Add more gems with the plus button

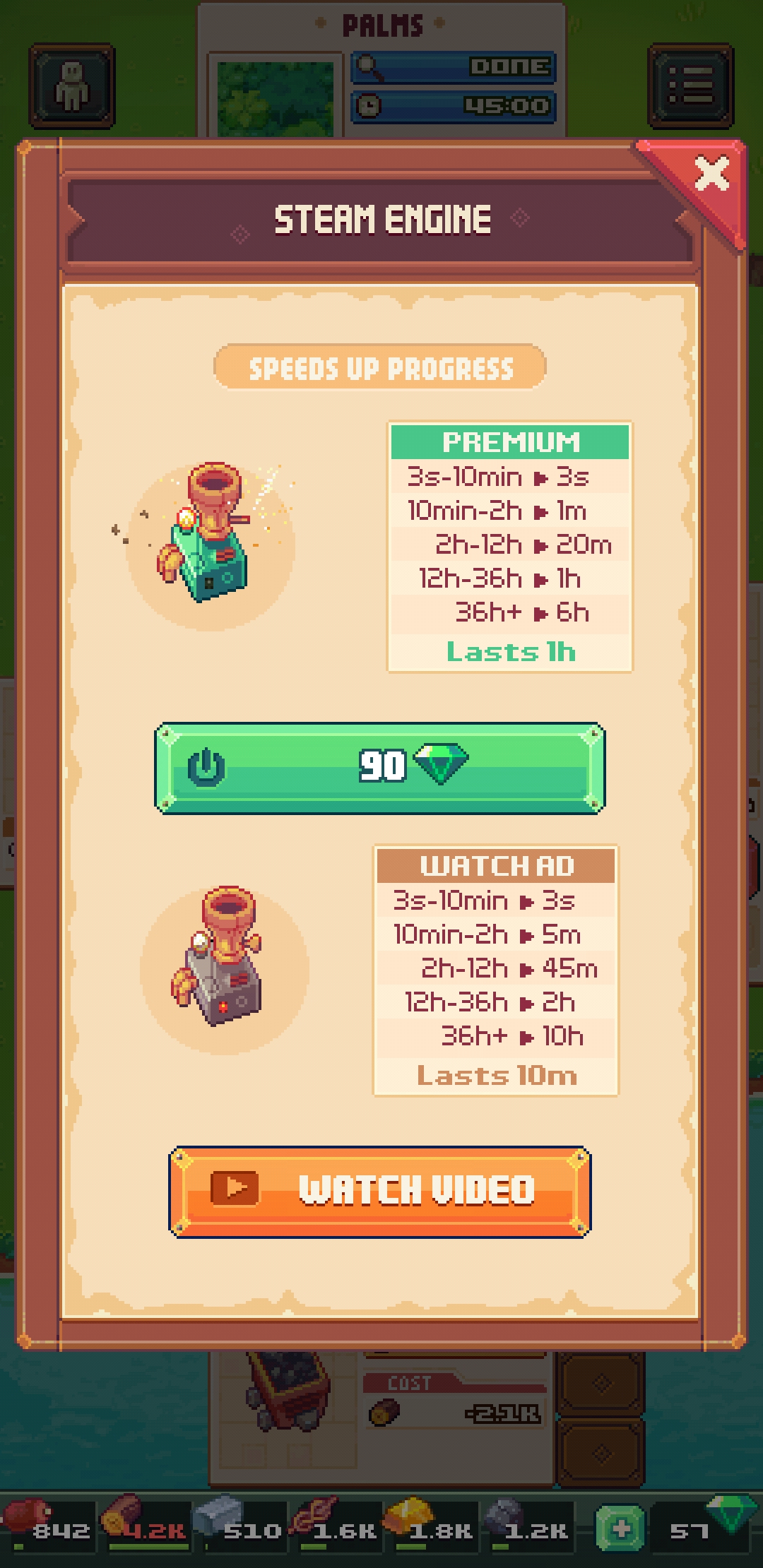[x=620, y=1530]
